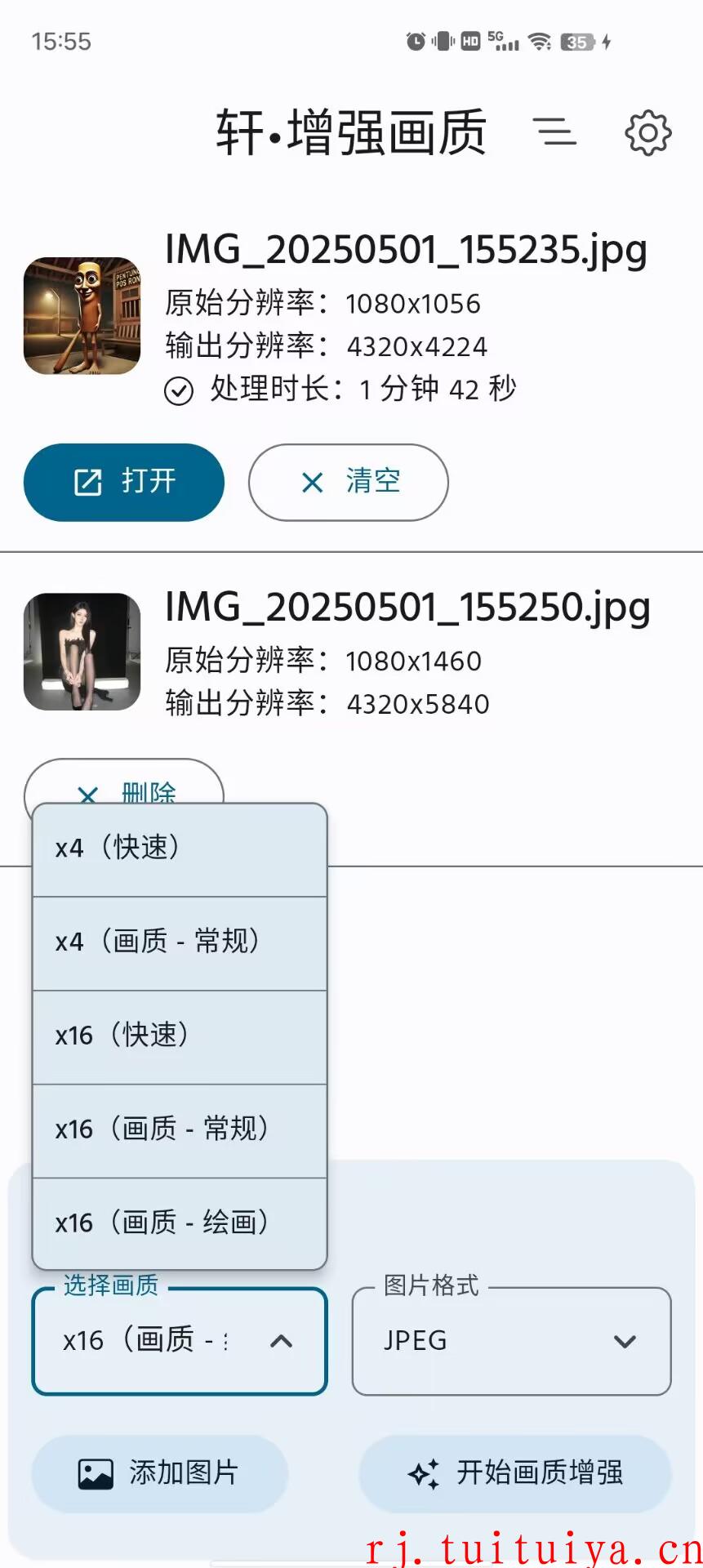
Task: Tap 打开 to open enhanced image
Action: (124, 482)
